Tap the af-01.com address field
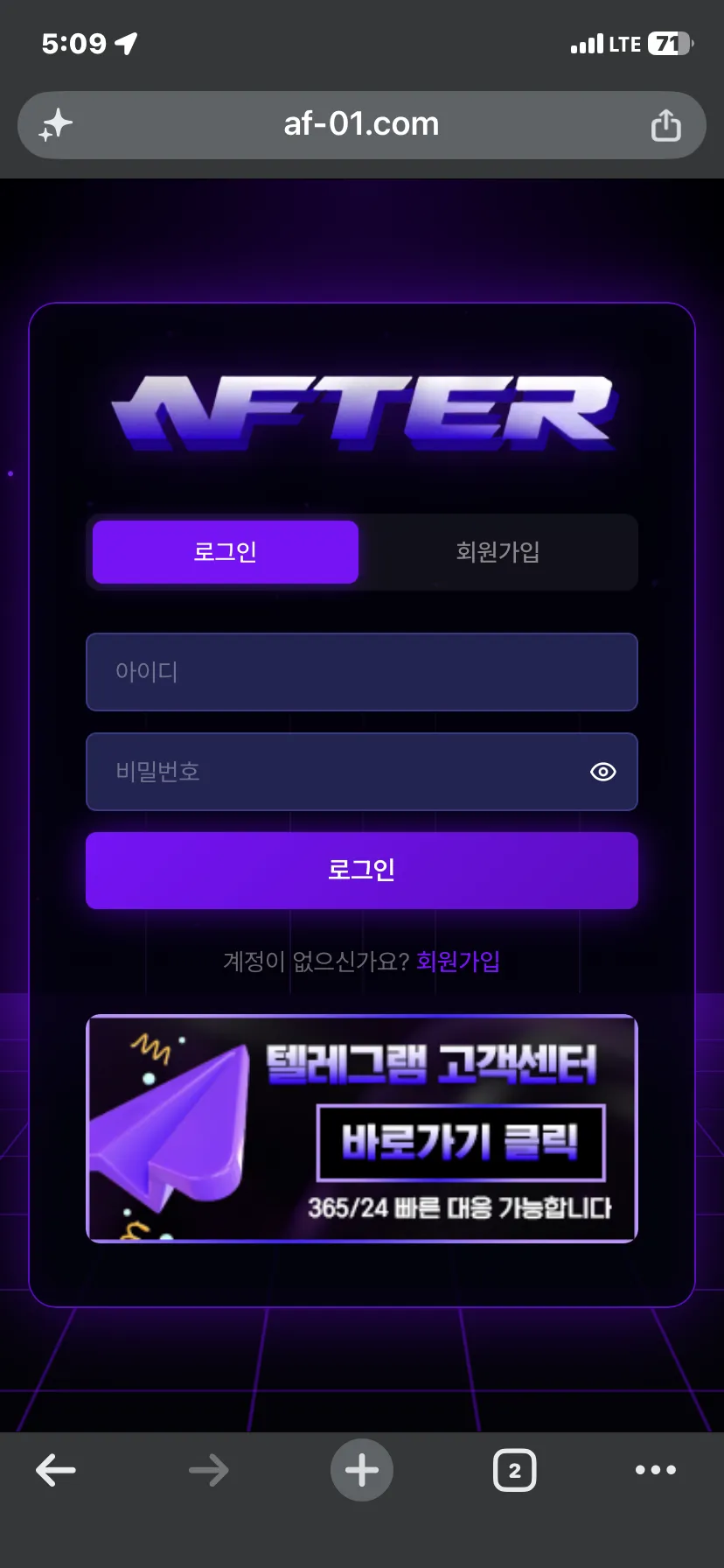The width and height of the screenshot is (724, 1568). click(x=361, y=124)
